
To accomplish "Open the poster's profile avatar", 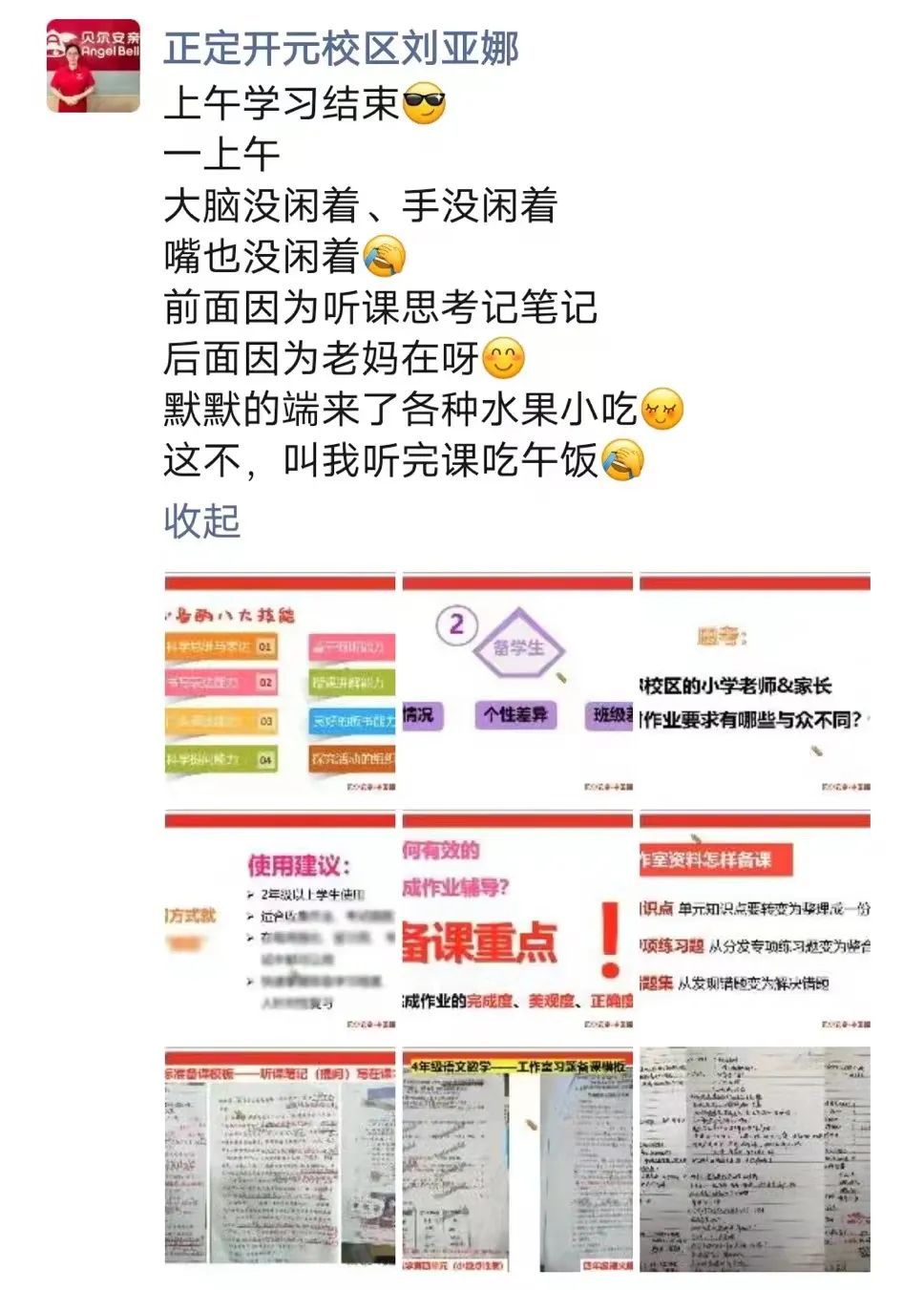I will [94, 66].
